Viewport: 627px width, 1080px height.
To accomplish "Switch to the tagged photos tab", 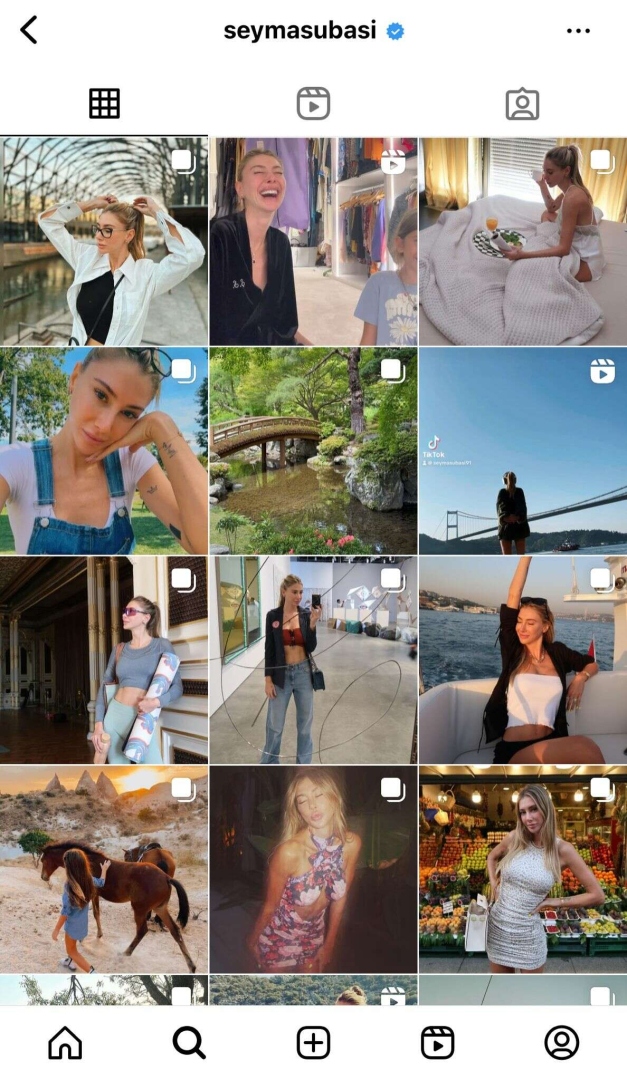I will (x=522, y=103).
